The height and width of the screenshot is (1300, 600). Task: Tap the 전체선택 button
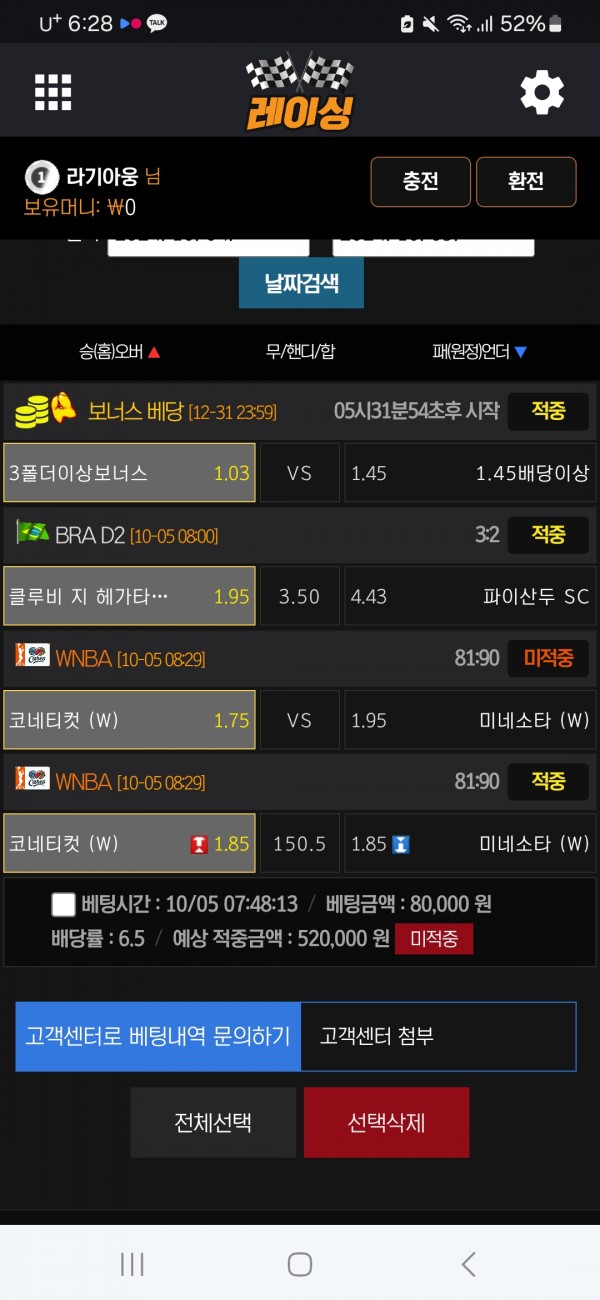tap(213, 1122)
